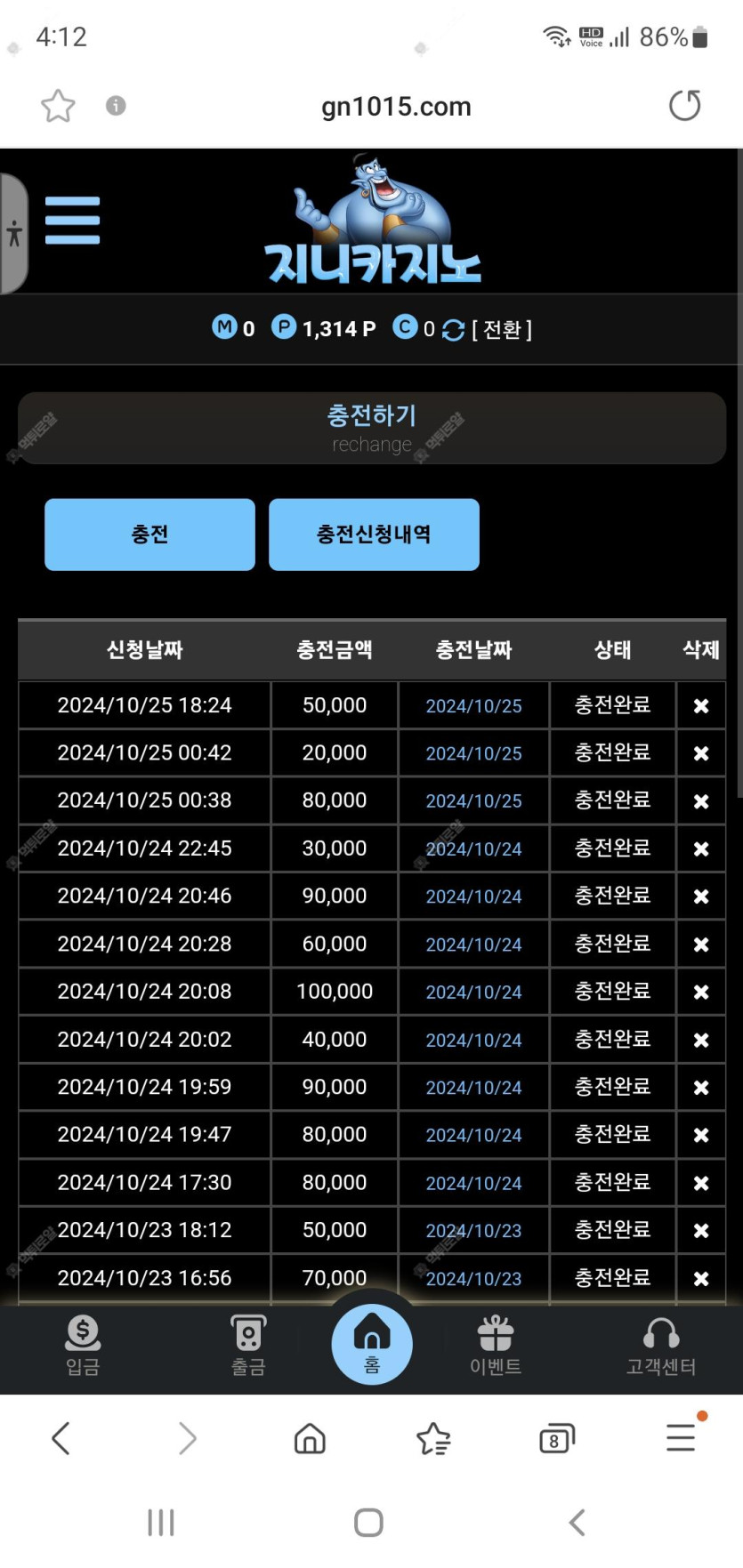Bookmark this page with the star
The width and height of the screenshot is (743, 1568).
(58, 106)
